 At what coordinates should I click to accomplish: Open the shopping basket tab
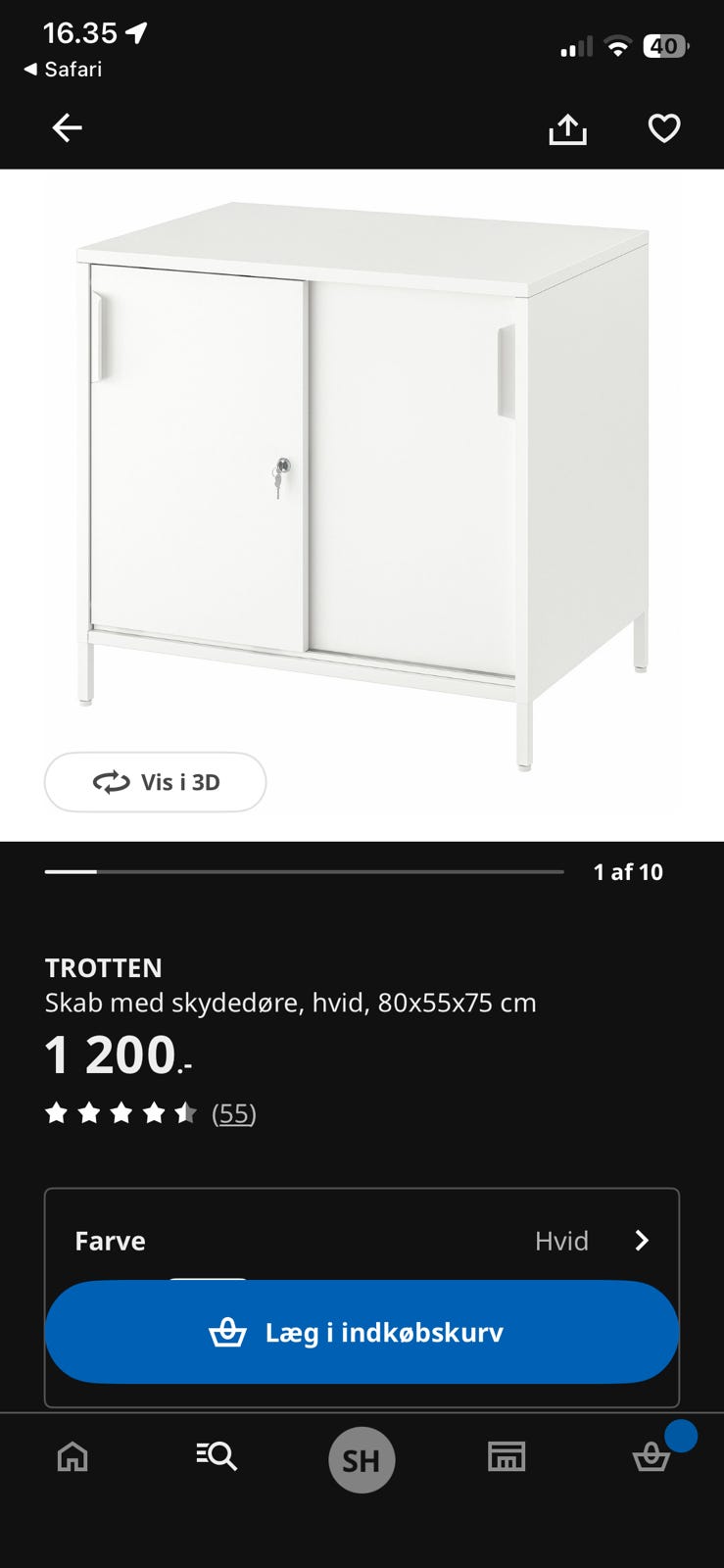(x=652, y=1457)
